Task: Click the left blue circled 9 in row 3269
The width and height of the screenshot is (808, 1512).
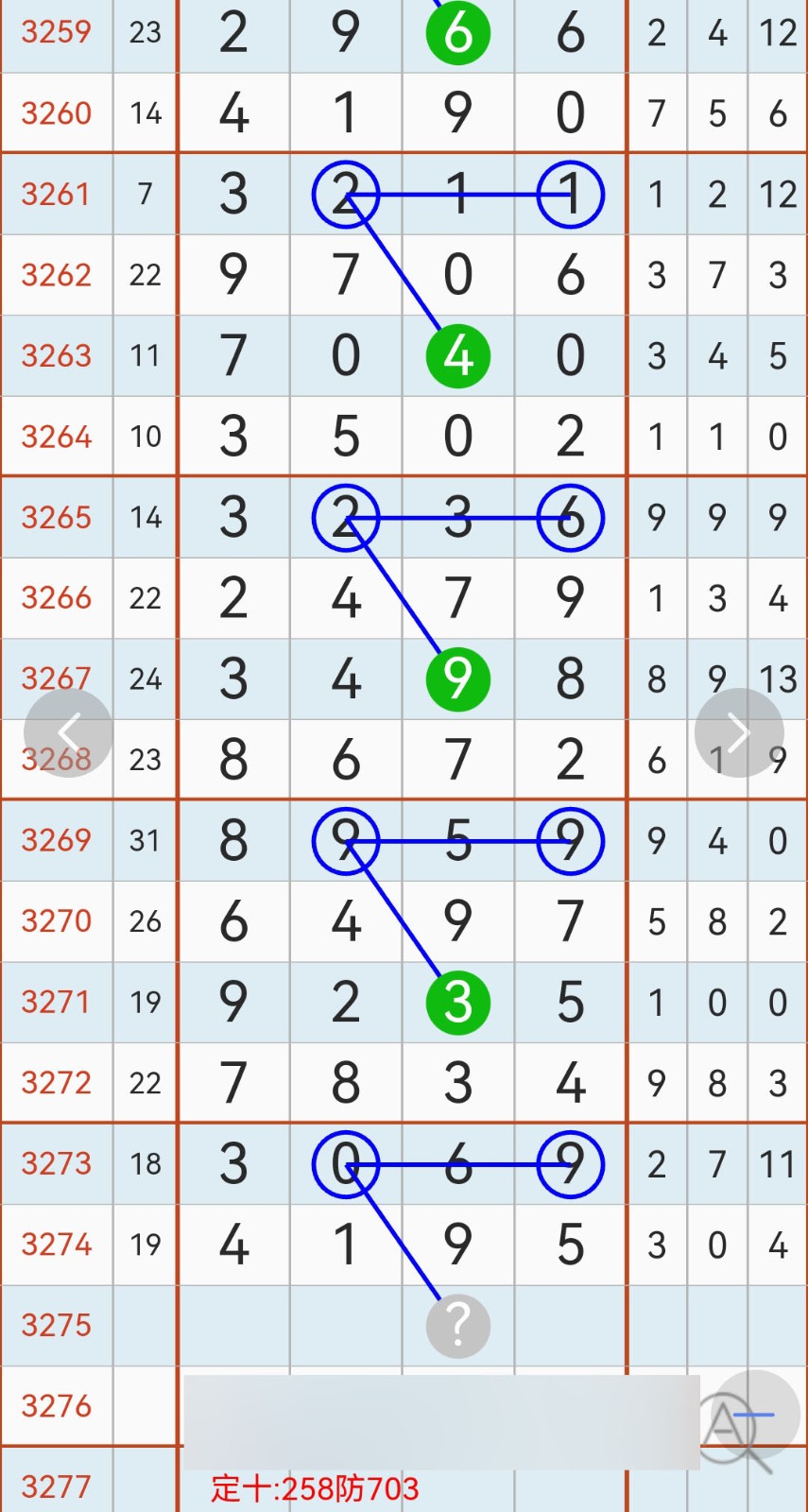Action: 345,841
